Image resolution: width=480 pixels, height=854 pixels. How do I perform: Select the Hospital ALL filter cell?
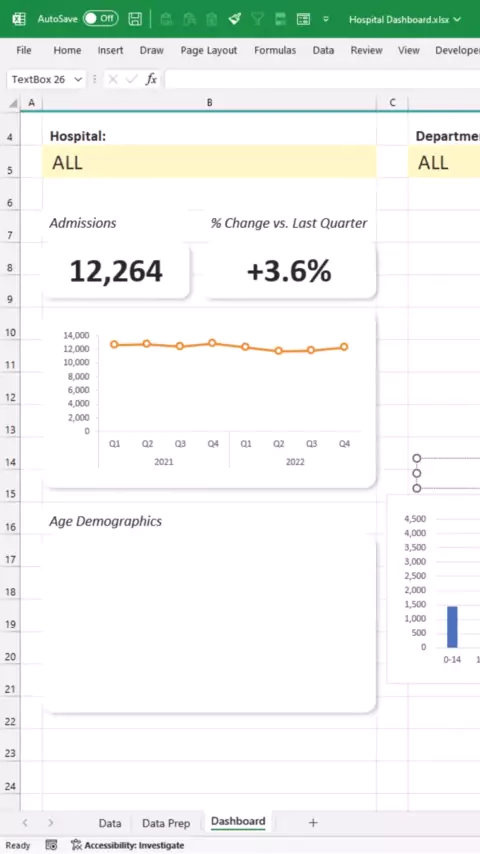coord(209,162)
